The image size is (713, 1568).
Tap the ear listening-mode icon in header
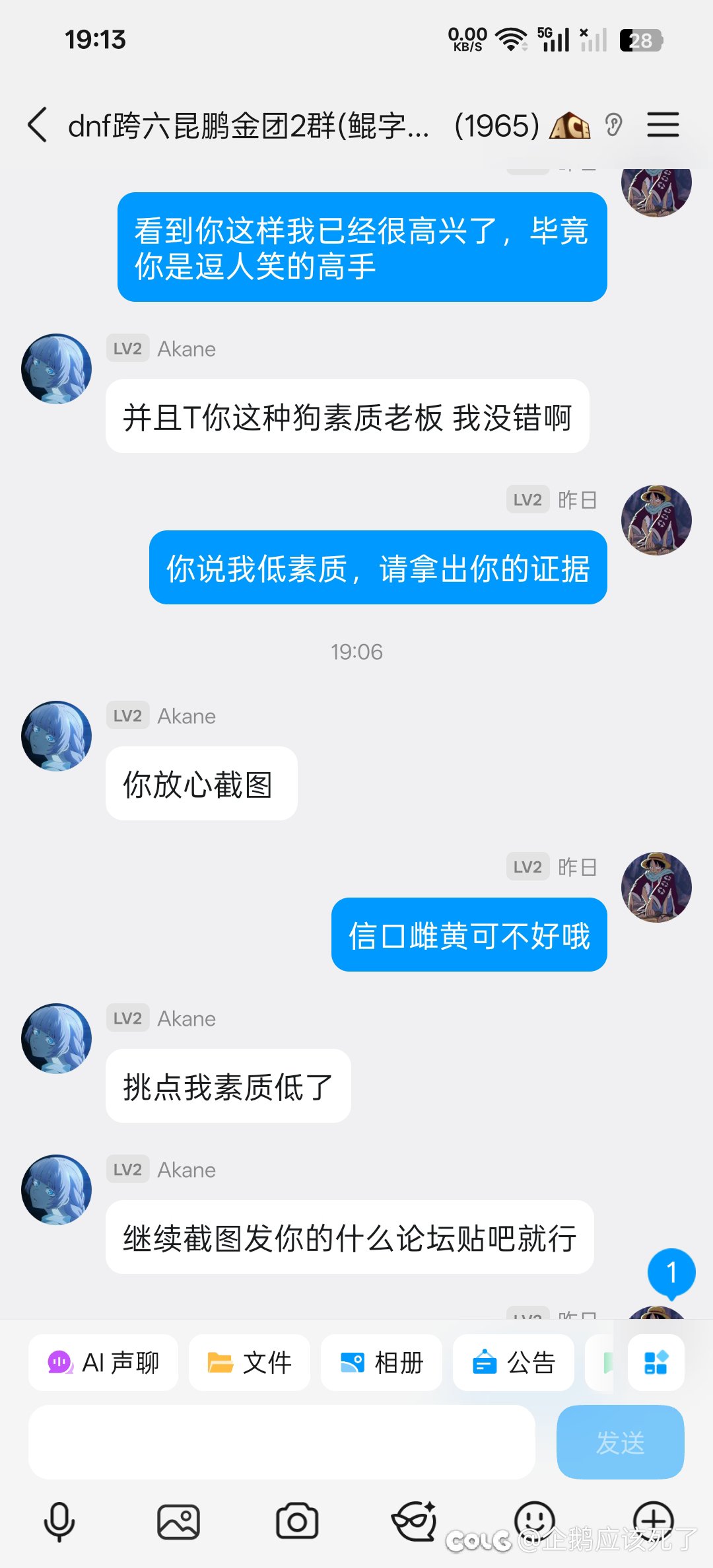pos(613,125)
